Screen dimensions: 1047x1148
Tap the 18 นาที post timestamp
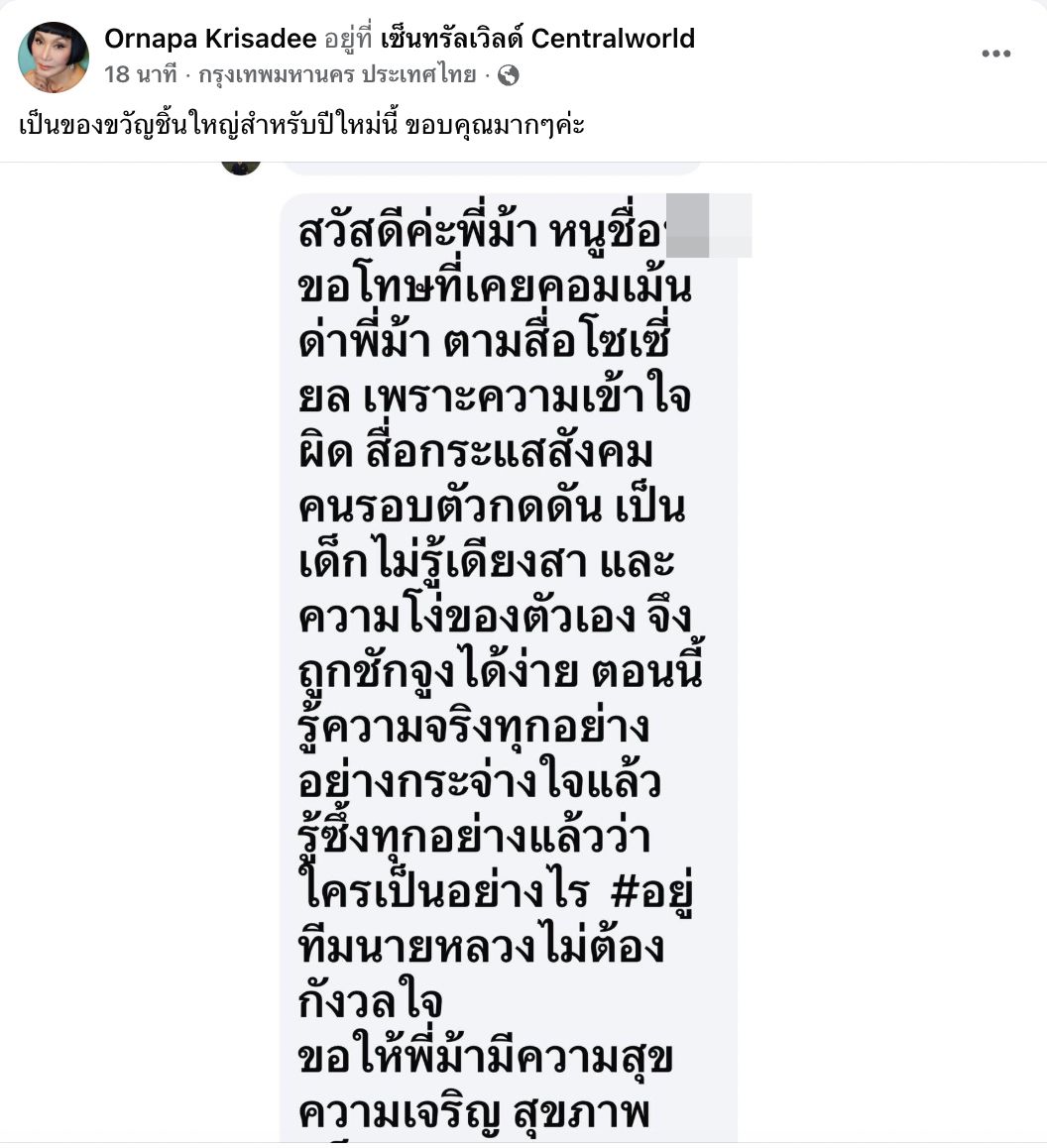point(139,74)
